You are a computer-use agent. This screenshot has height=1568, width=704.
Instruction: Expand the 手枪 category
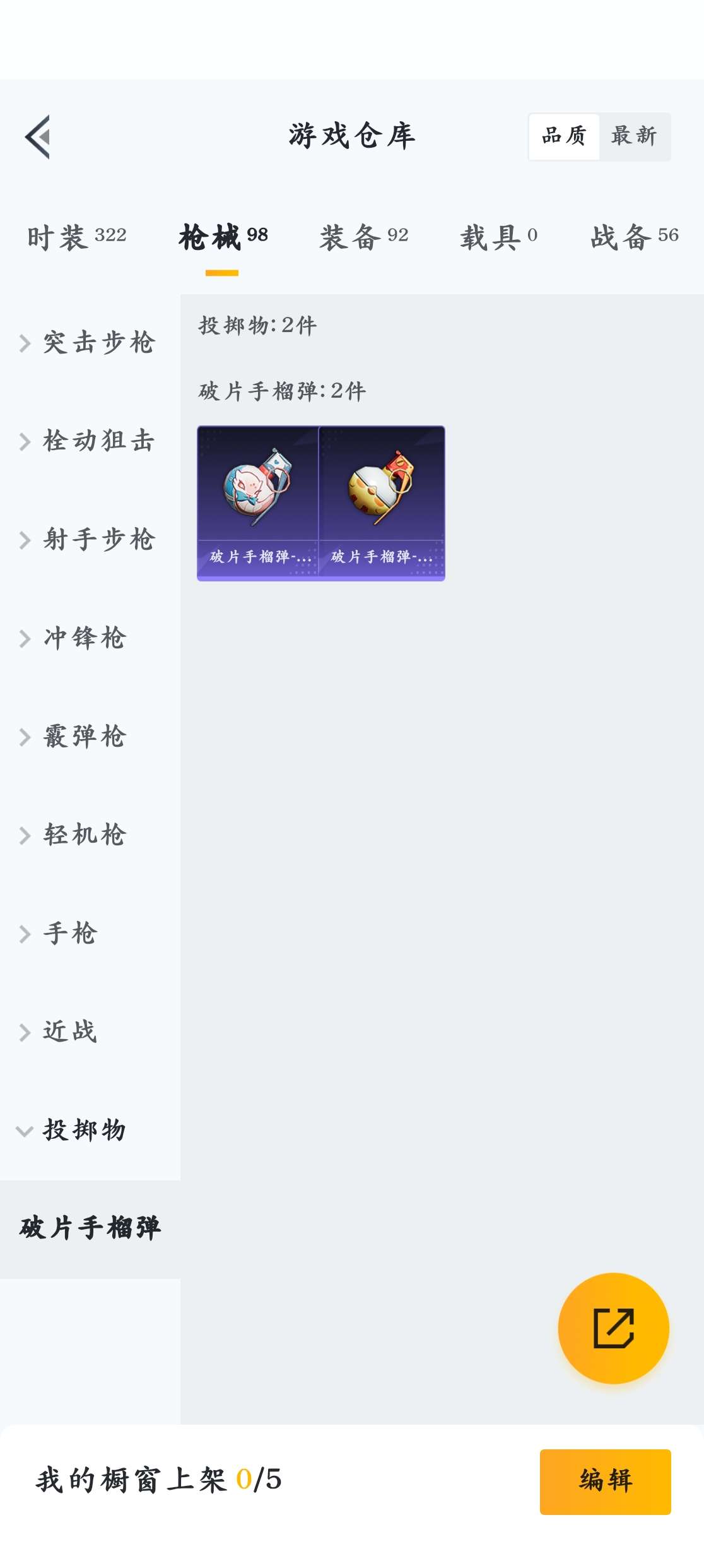click(90, 934)
